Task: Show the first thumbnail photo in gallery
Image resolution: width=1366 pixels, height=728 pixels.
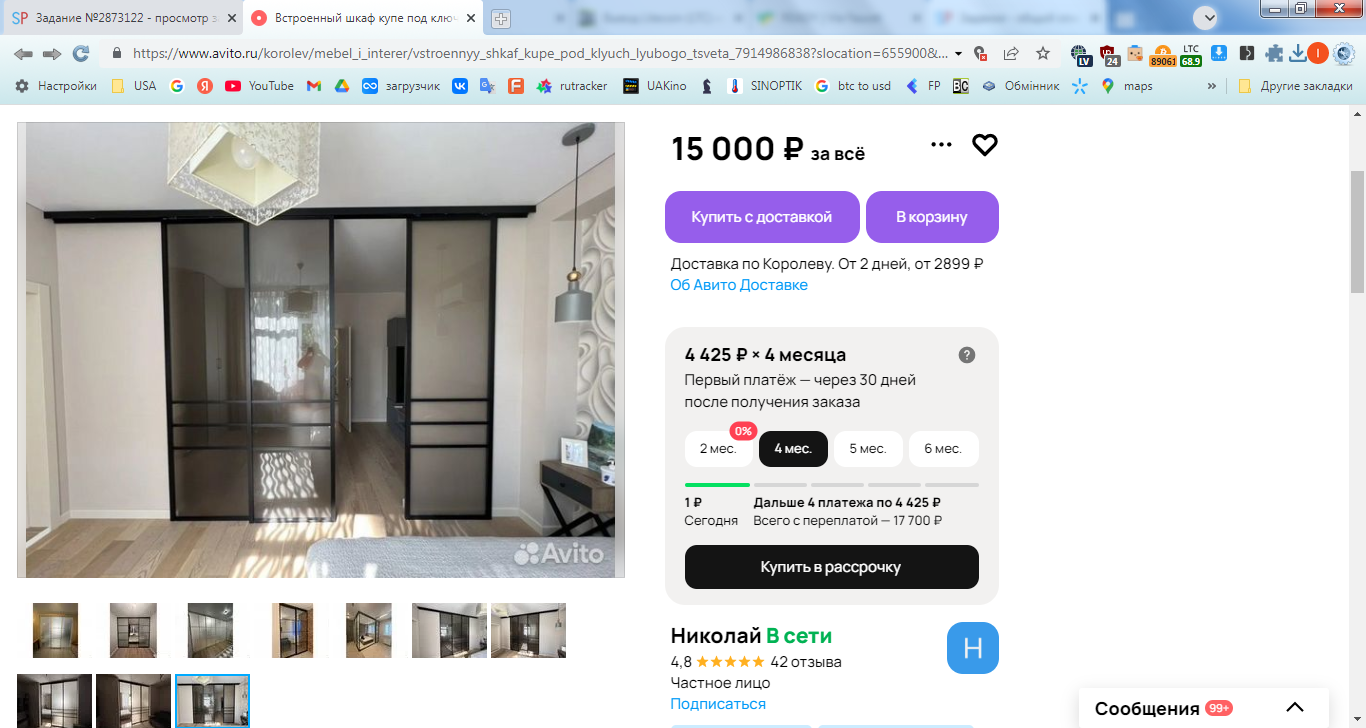Action: (55, 630)
